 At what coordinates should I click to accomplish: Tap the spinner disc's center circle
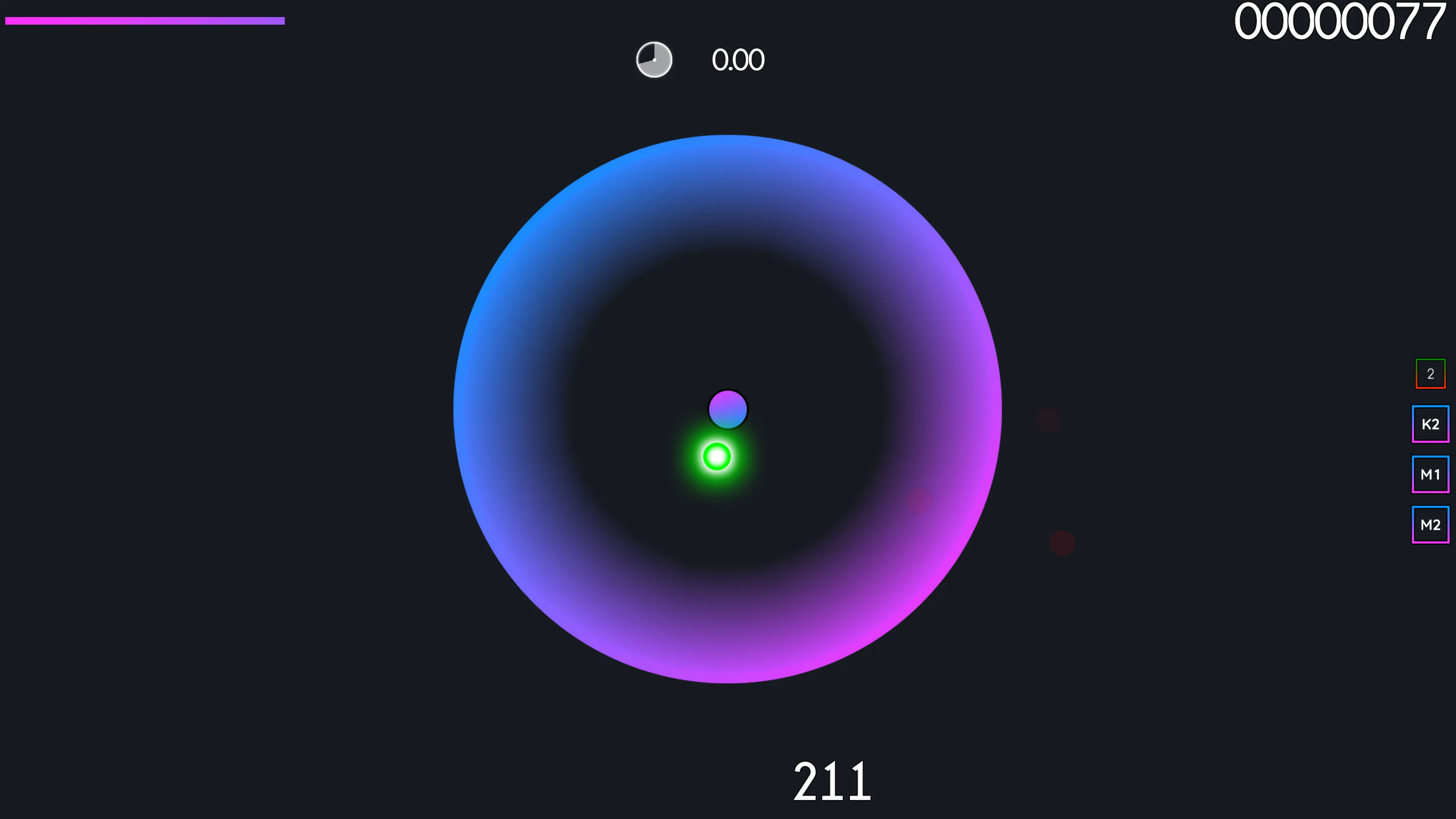coord(728,409)
